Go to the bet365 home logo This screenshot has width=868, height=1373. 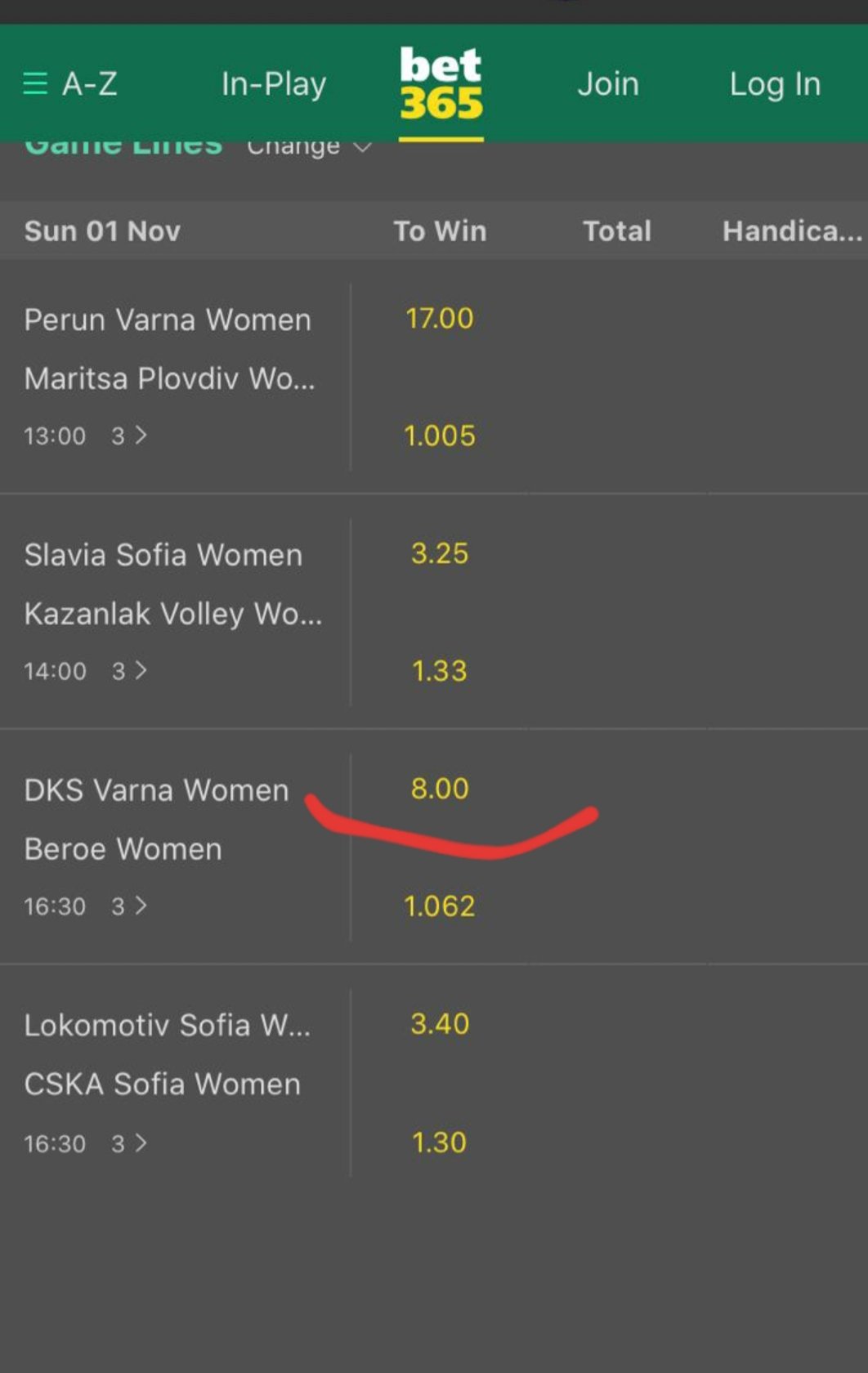[x=441, y=84]
